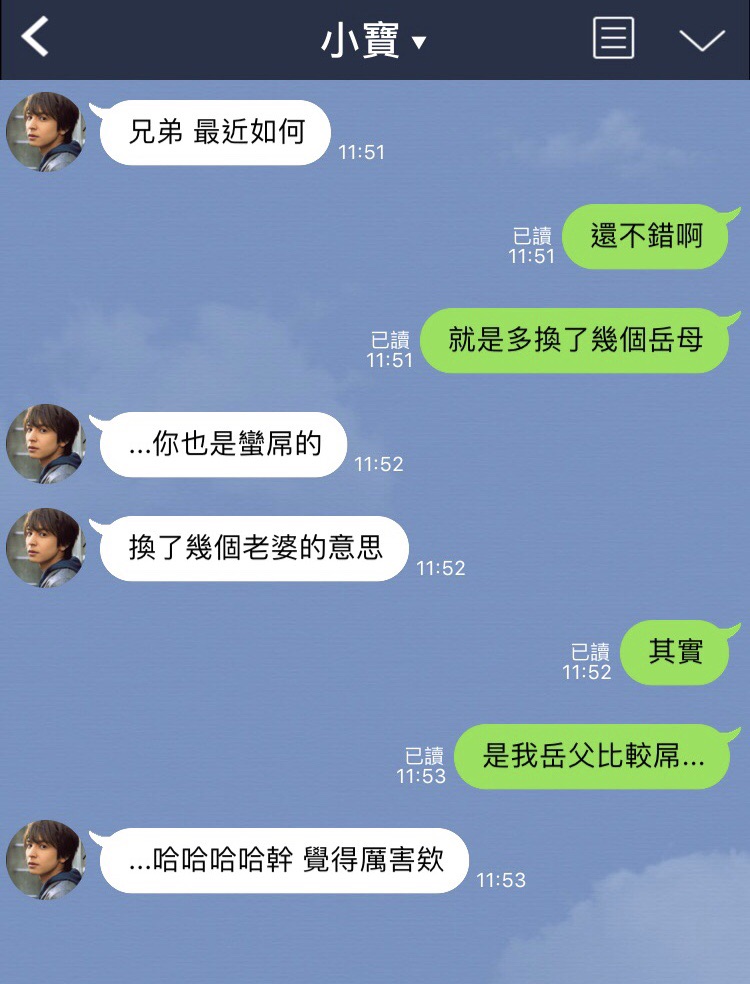Open avatar beside 哈哈哈哈幹 message
750x984 pixels.
click(45, 860)
